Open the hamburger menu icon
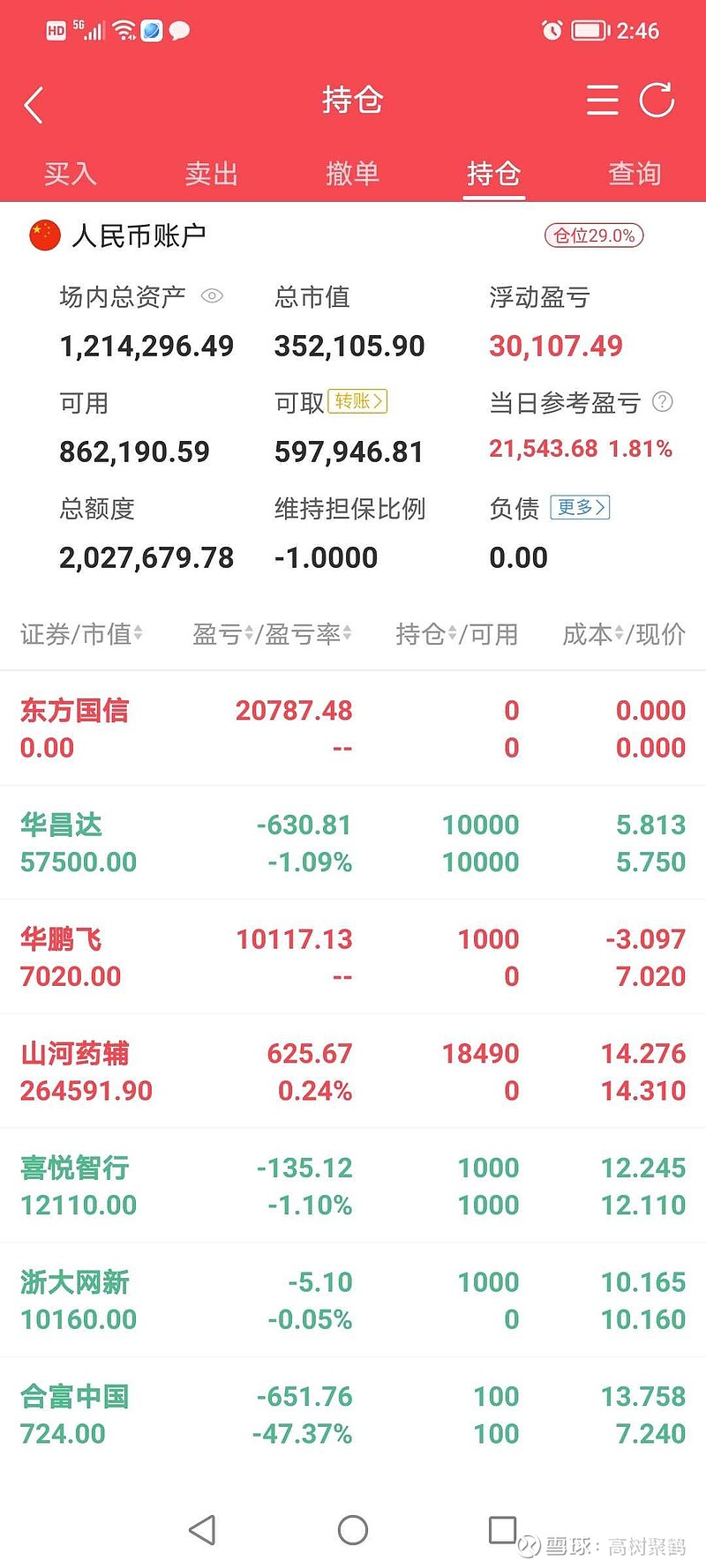Screen dimensions: 706x1568 [x=602, y=100]
